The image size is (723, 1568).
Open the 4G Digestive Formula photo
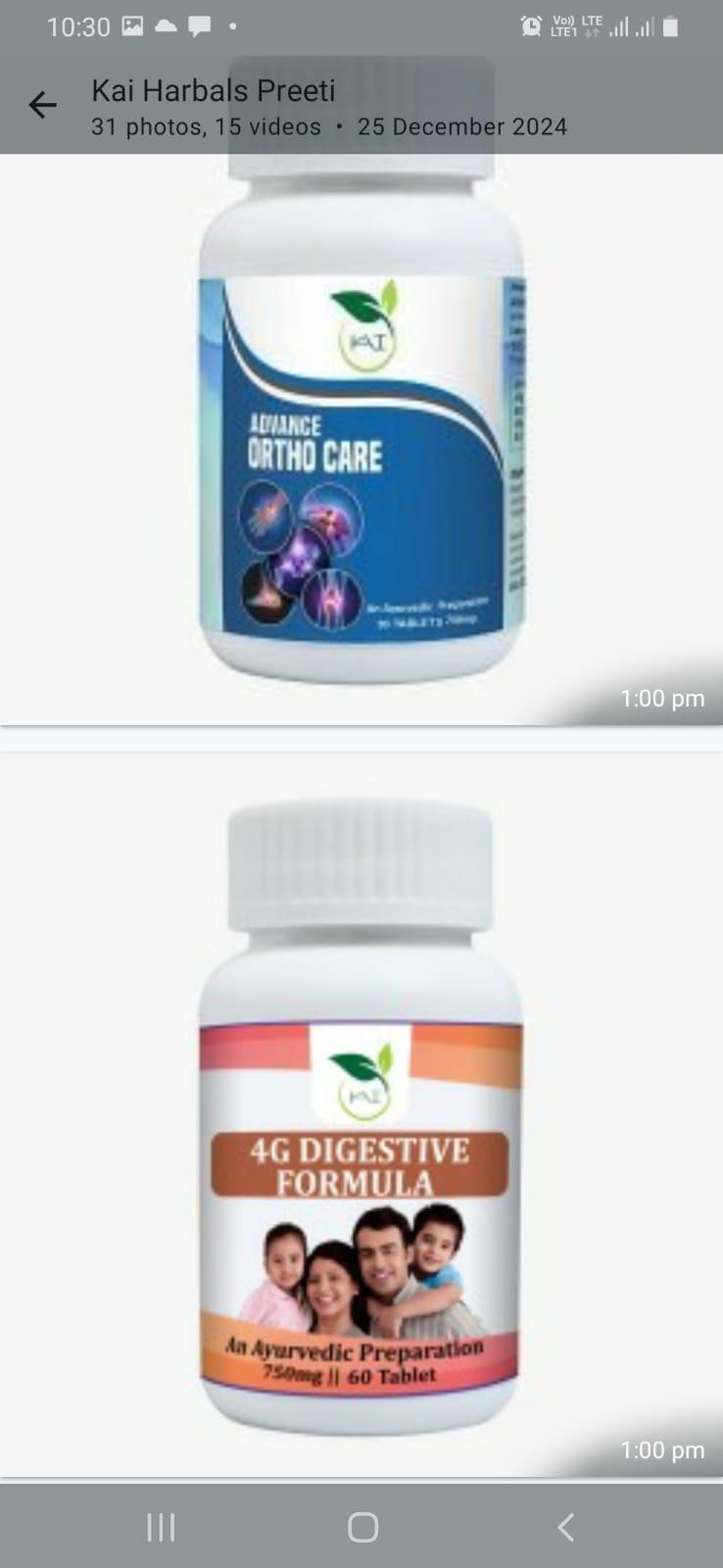(361, 1117)
